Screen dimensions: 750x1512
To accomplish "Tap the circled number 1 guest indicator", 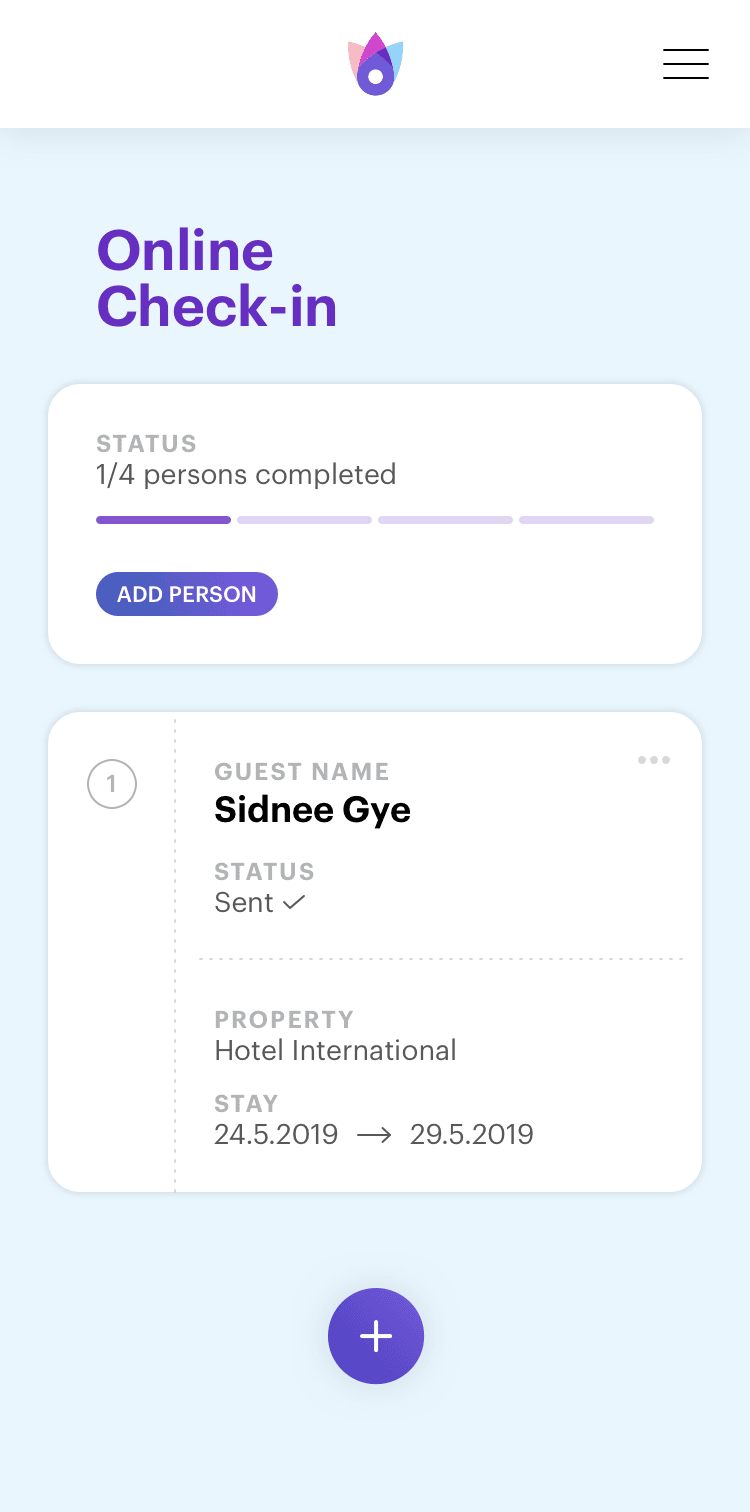I will (x=111, y=784).
